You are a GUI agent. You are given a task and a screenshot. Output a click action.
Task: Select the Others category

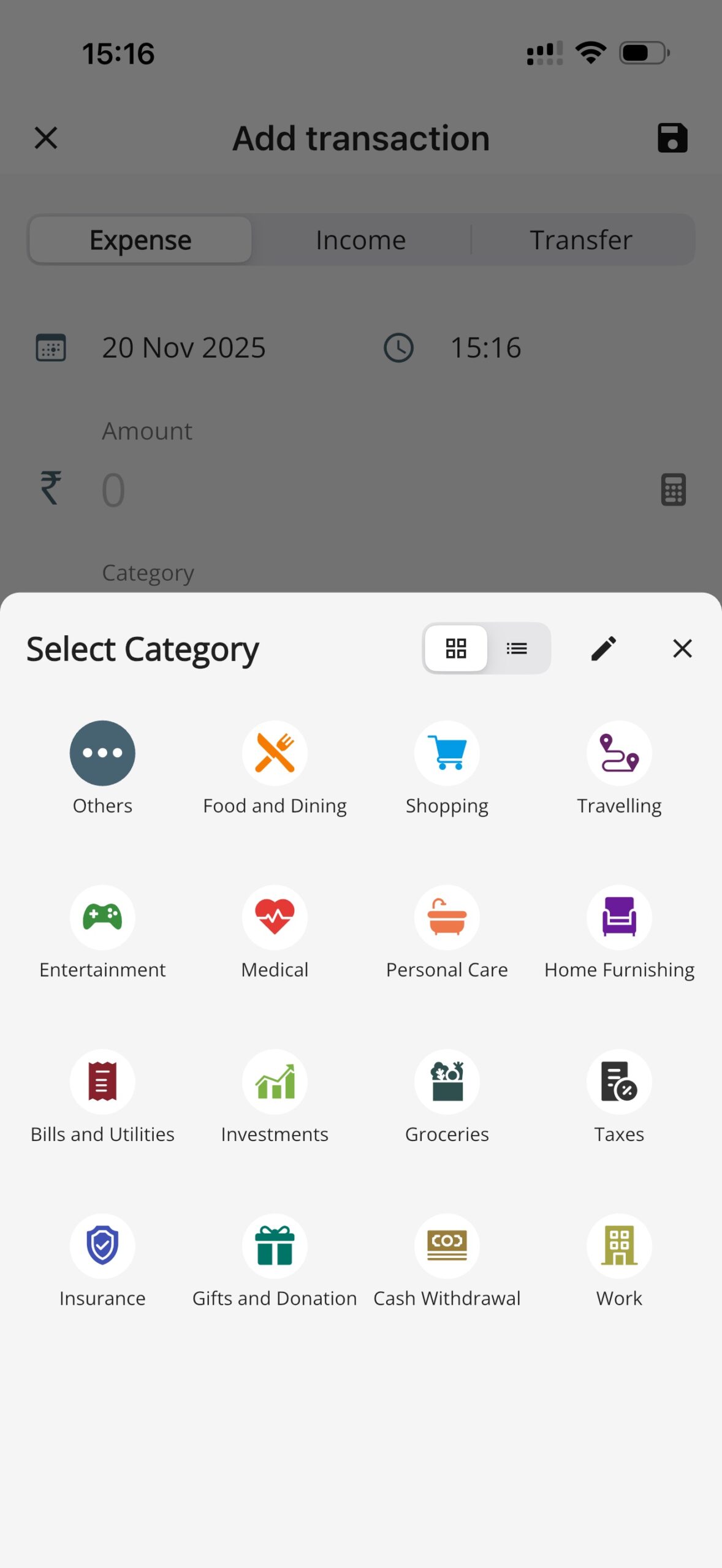click(x=102, y=753)
